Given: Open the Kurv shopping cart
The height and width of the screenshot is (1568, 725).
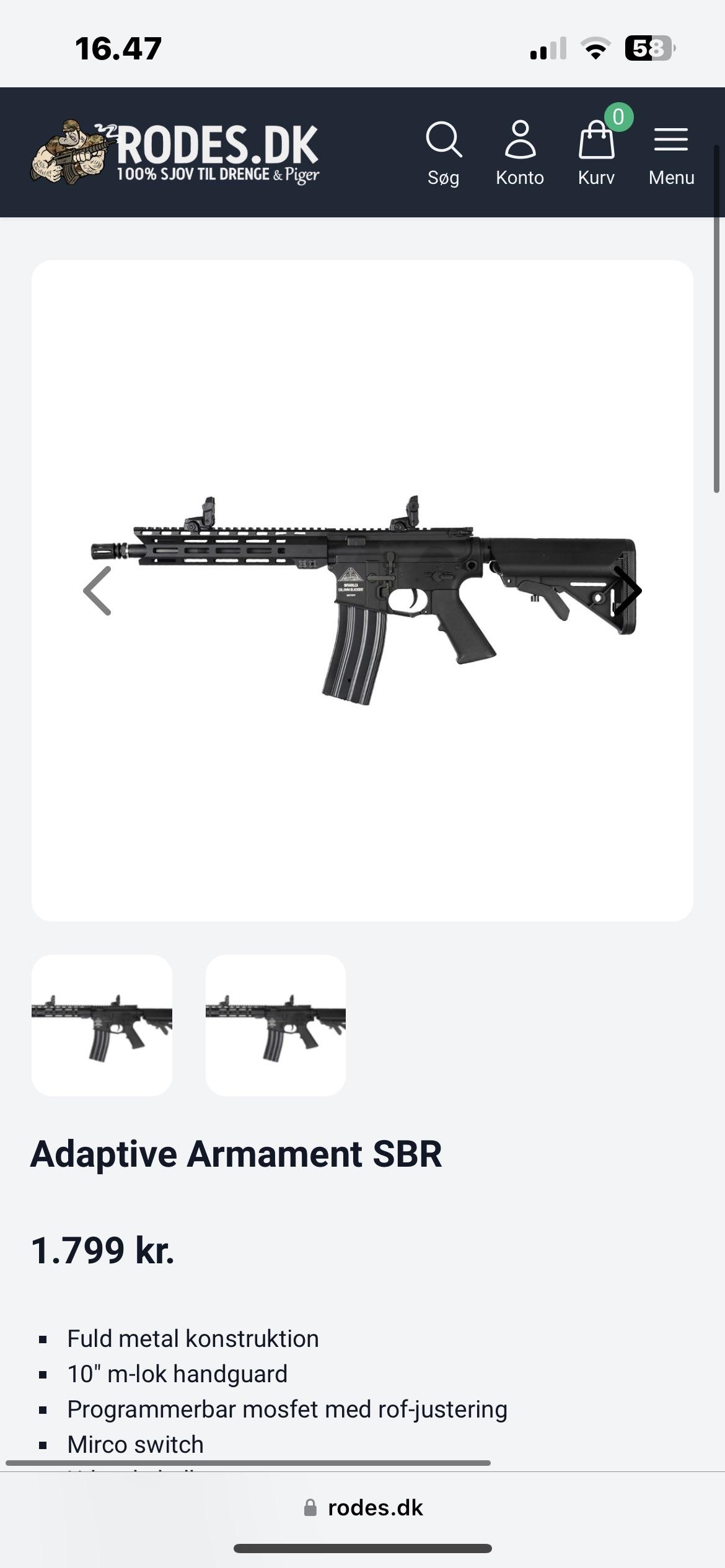Looking at the screenshot, I should [596, 154].
